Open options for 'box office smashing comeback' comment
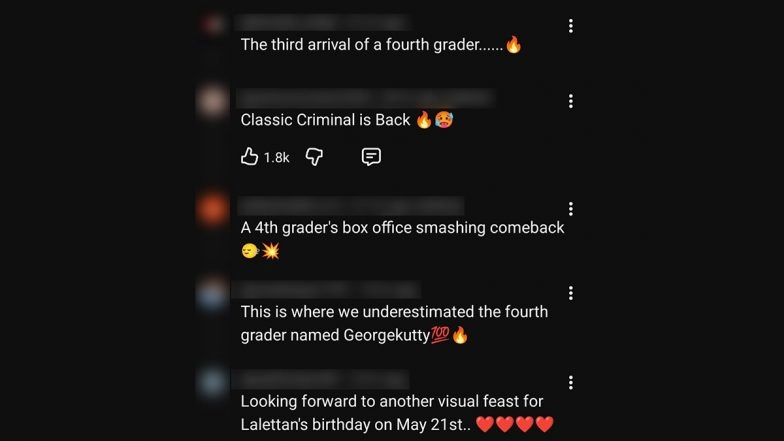 [x=570, y=209]
